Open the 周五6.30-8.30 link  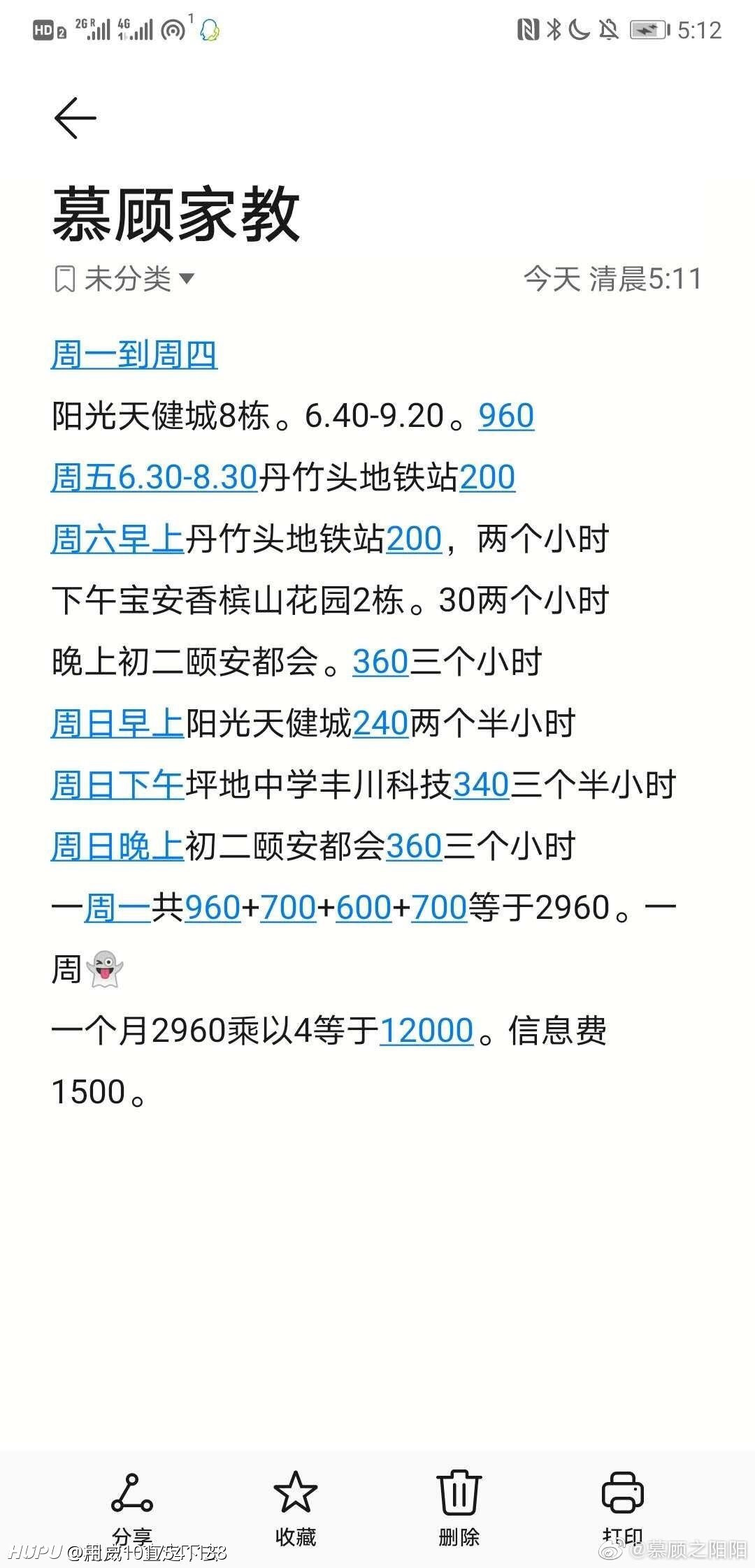(x=154, y=477)
